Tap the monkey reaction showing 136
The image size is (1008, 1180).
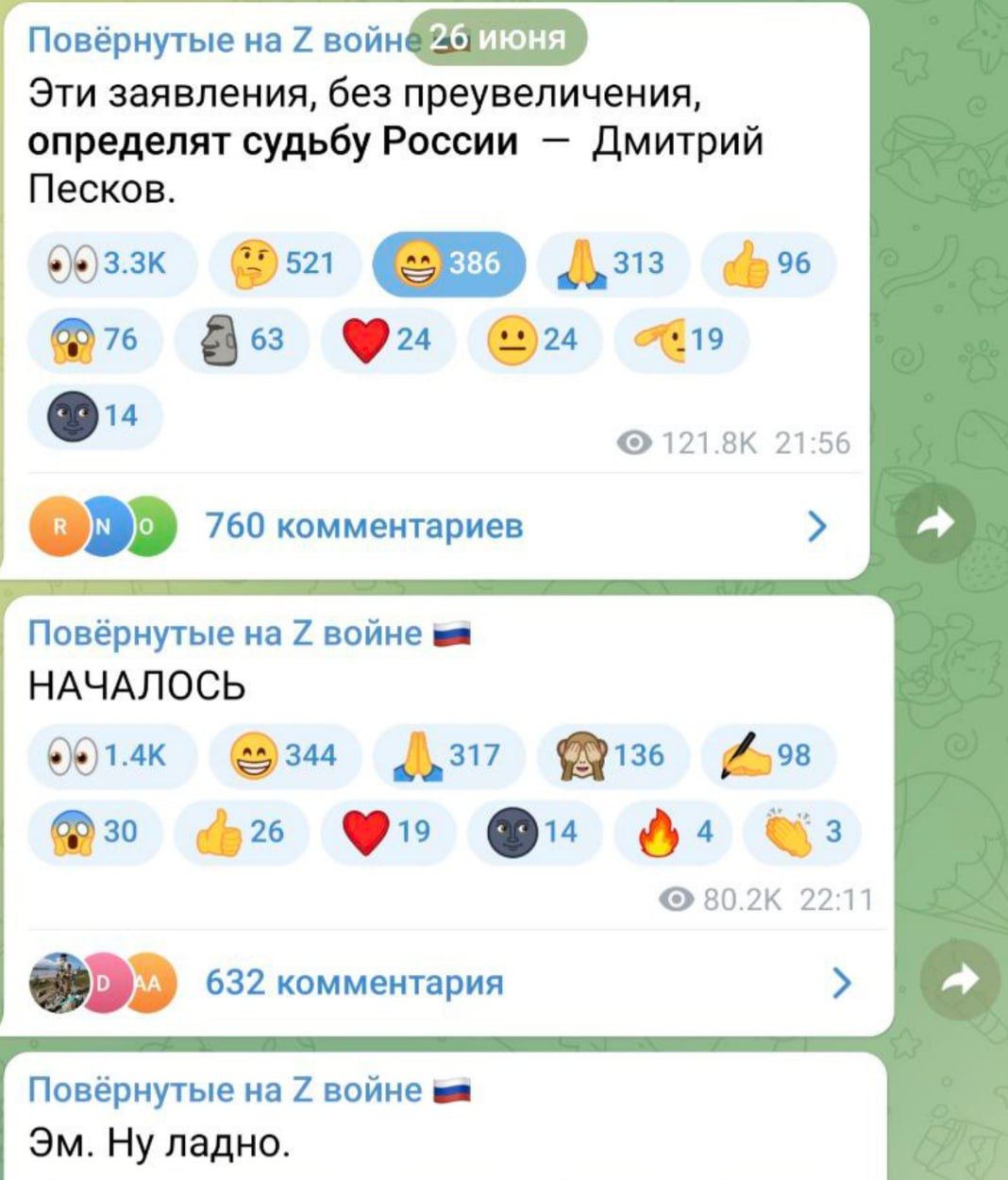pyautogui.click(x=613, y=755)
